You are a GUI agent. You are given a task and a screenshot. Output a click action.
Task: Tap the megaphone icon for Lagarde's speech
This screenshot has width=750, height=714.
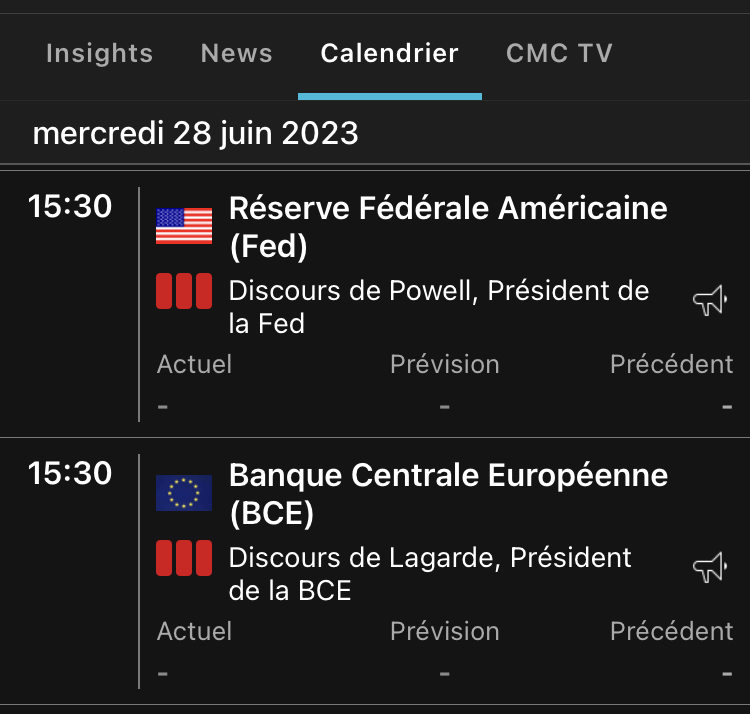click(709, 568)
